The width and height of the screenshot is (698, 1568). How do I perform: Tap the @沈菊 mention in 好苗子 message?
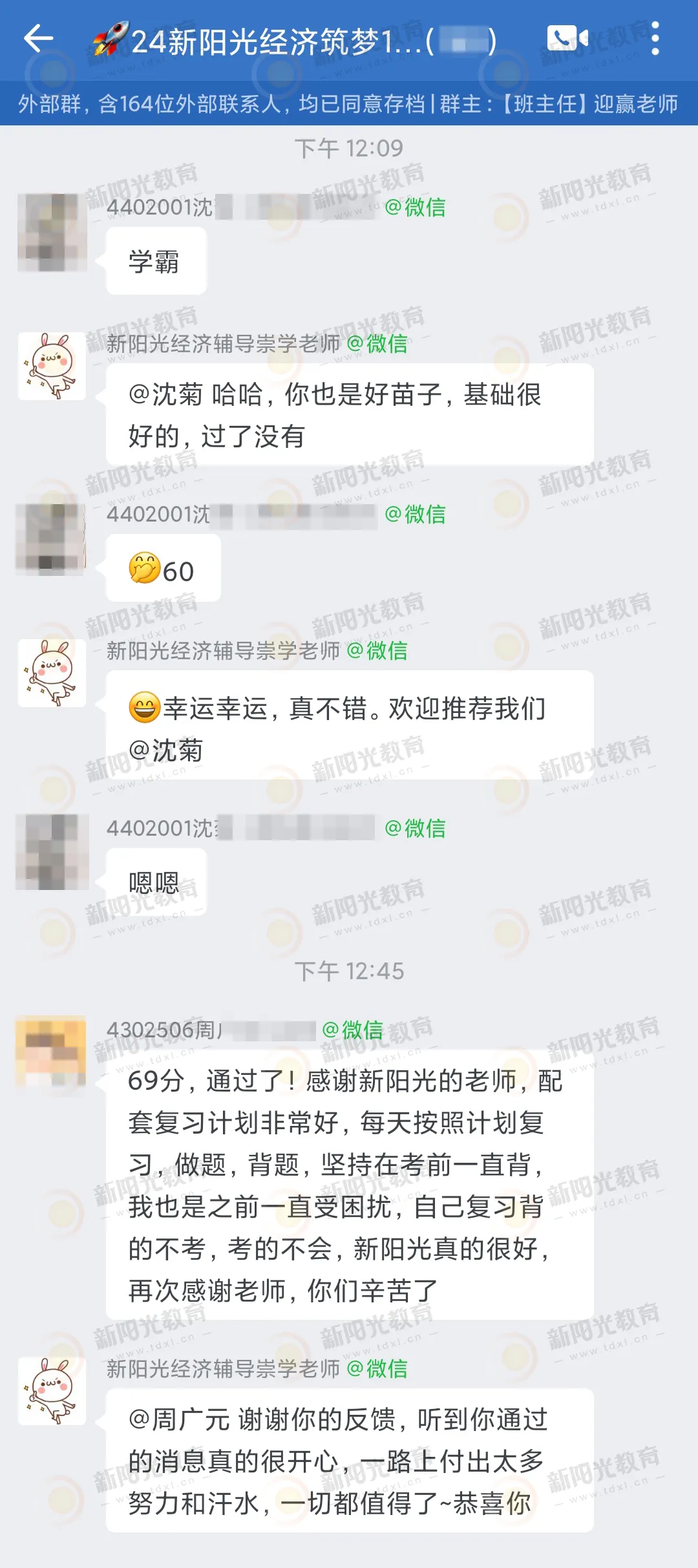[166, 394]
